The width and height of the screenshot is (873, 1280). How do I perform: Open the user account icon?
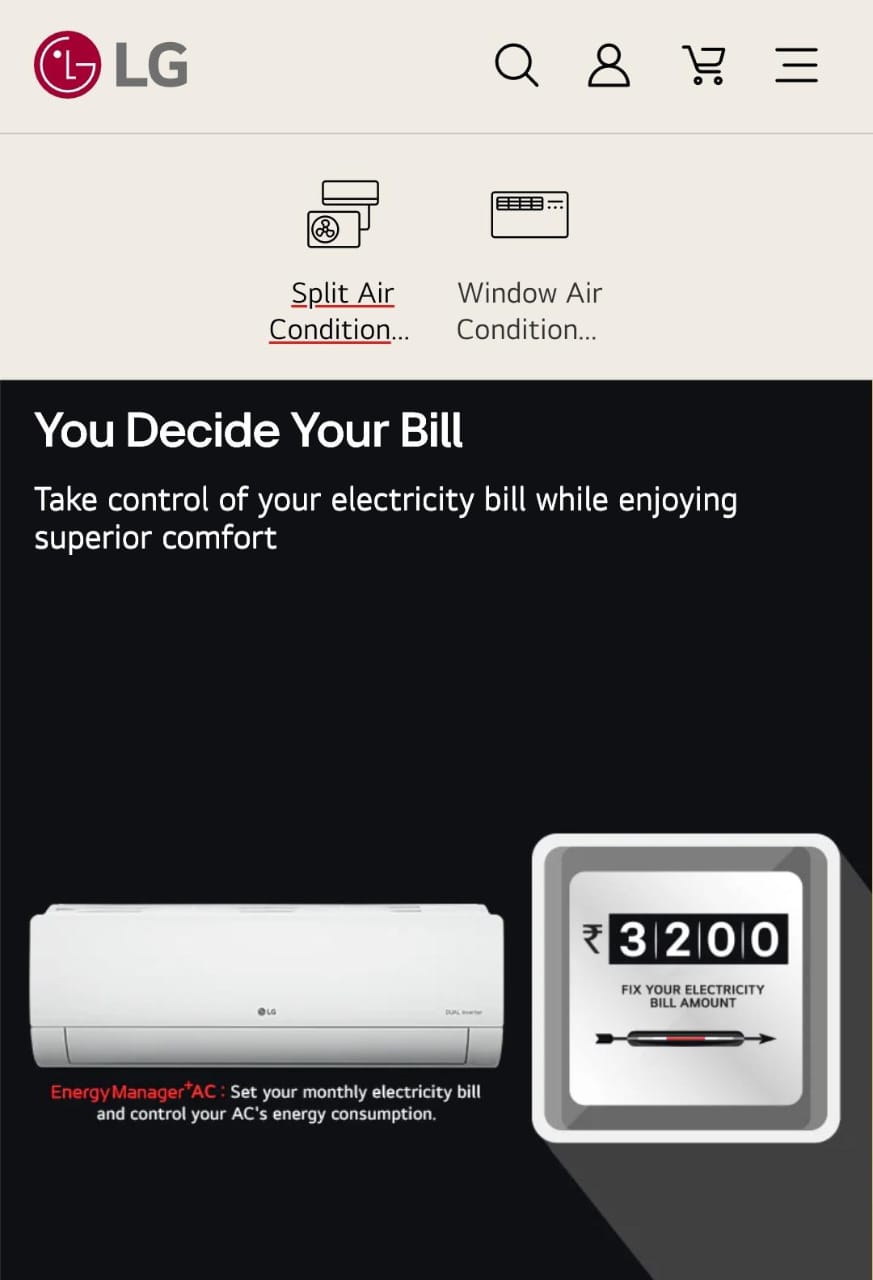(x=608, y=66)
